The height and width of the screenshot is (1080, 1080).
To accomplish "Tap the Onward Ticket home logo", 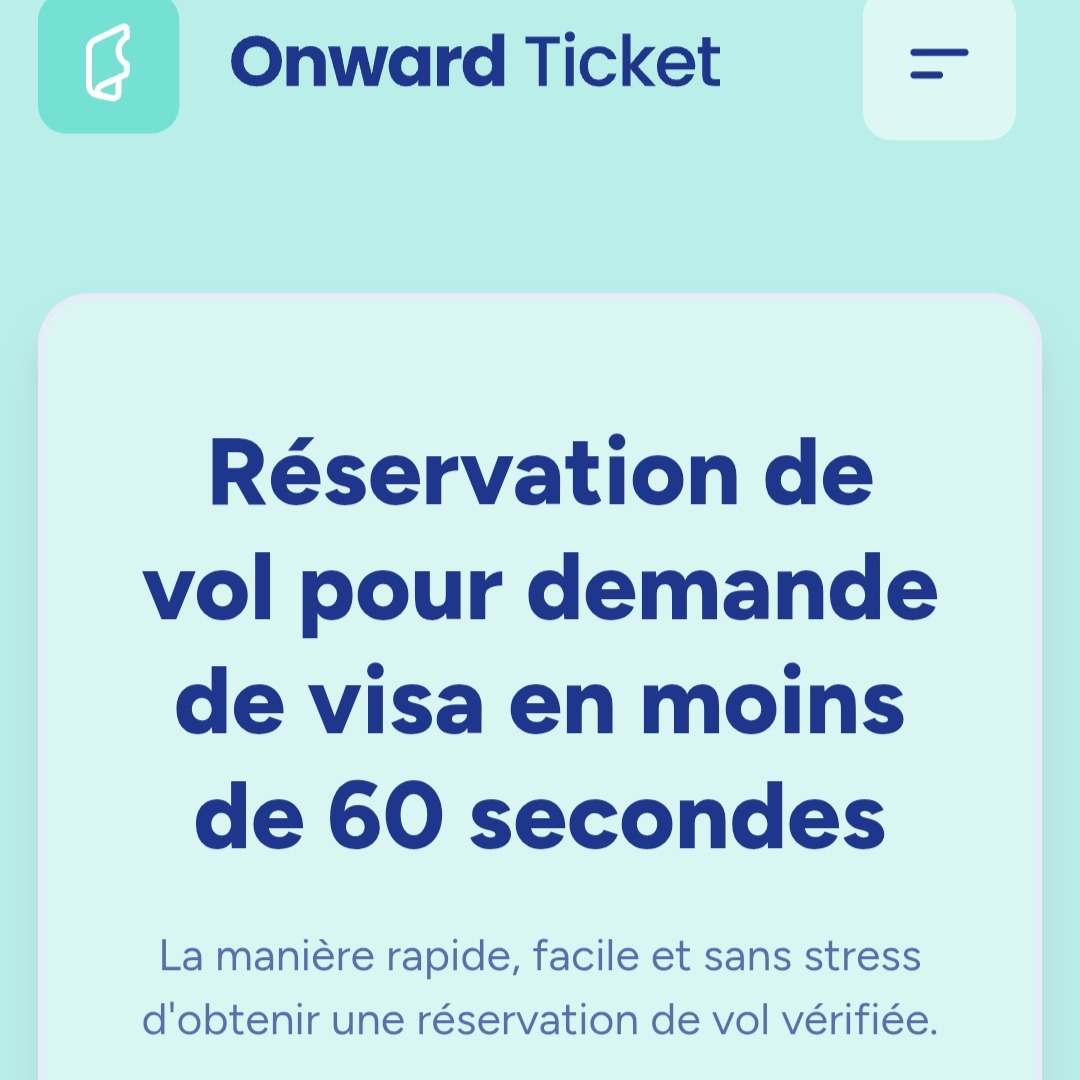I will tap(109, 63).
